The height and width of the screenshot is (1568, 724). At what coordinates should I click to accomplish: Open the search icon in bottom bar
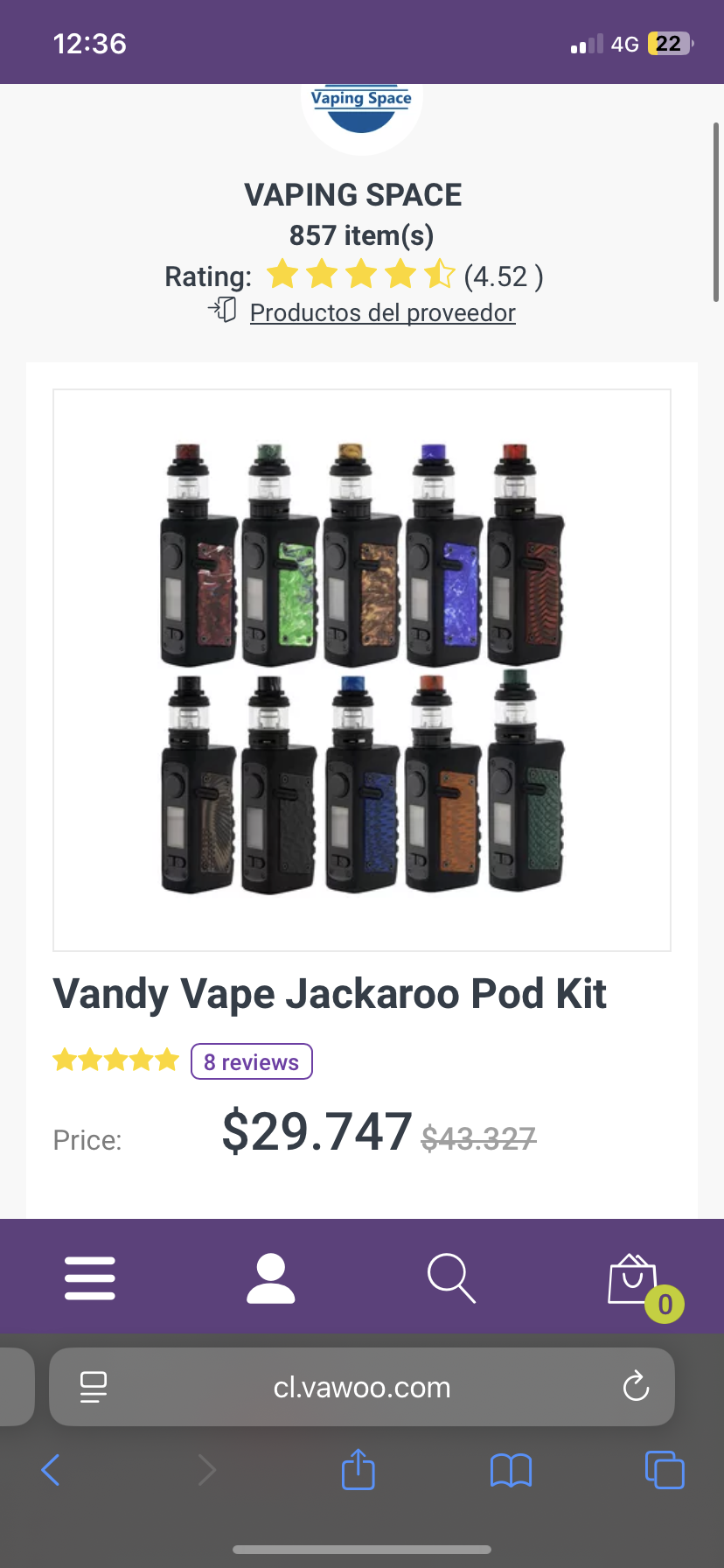pyautogui.click(x=451, y=1277)
